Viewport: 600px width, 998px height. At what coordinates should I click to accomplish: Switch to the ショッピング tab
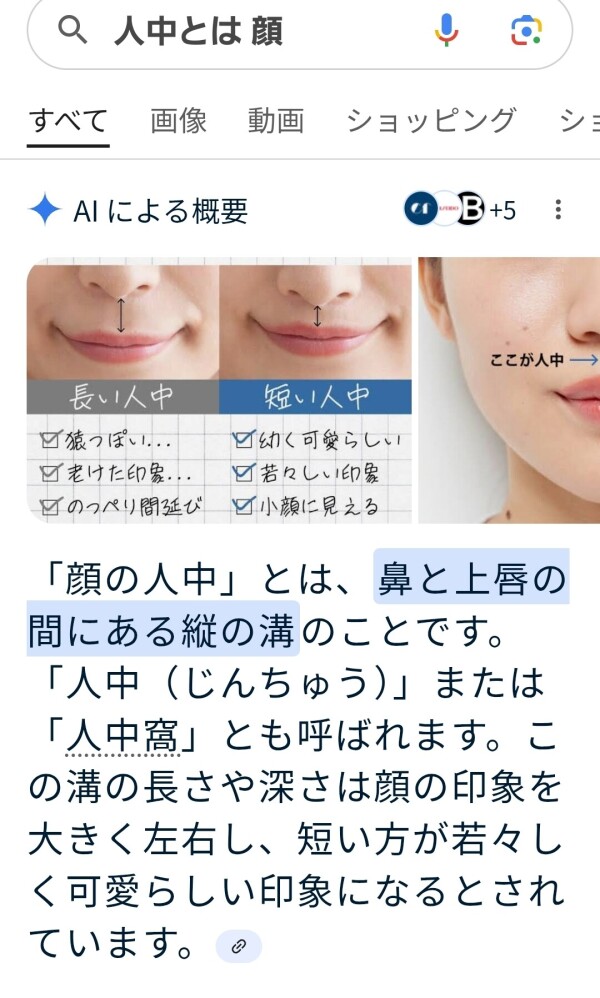[x=431, y=121]
